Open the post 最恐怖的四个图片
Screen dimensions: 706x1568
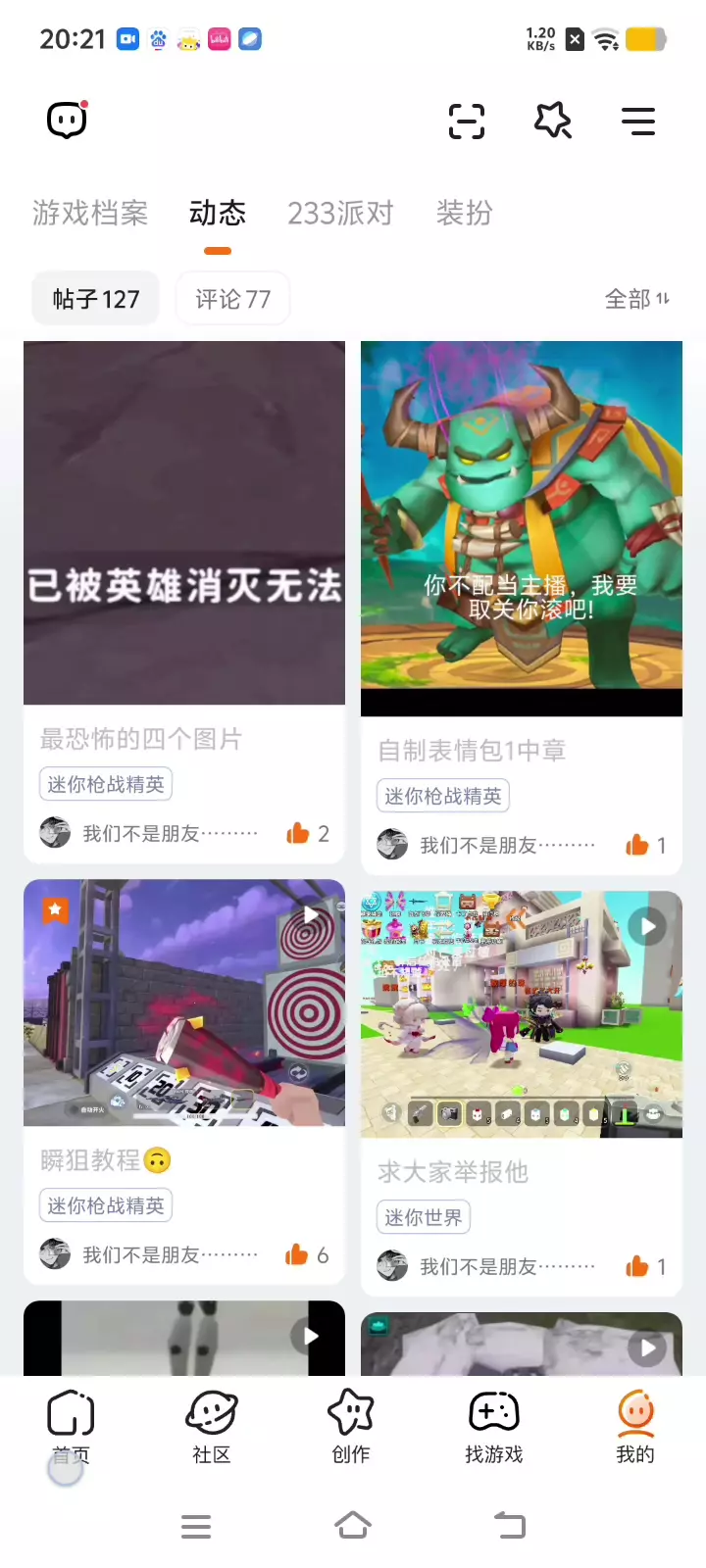pos(184,602)
